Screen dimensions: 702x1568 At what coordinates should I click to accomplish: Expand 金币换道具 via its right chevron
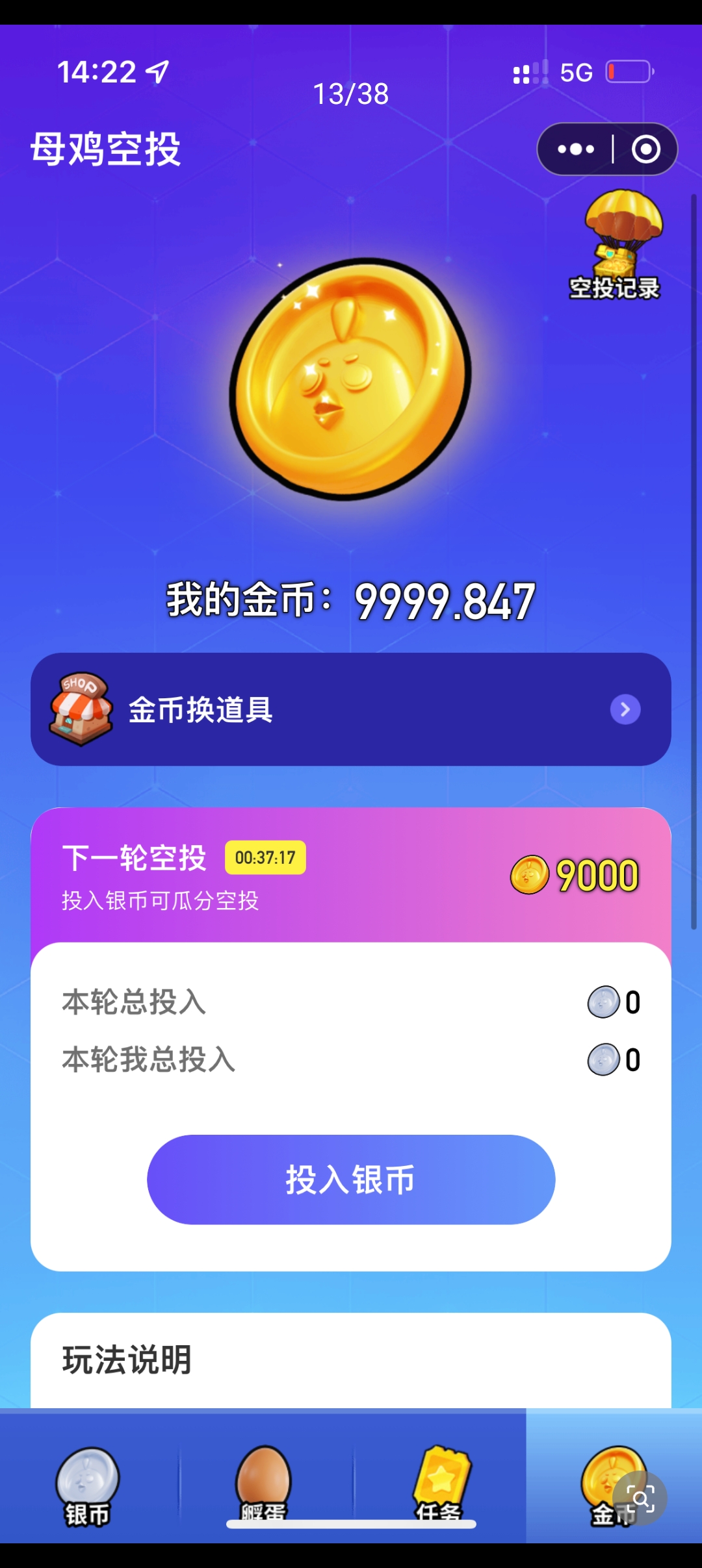pos(624,710)
